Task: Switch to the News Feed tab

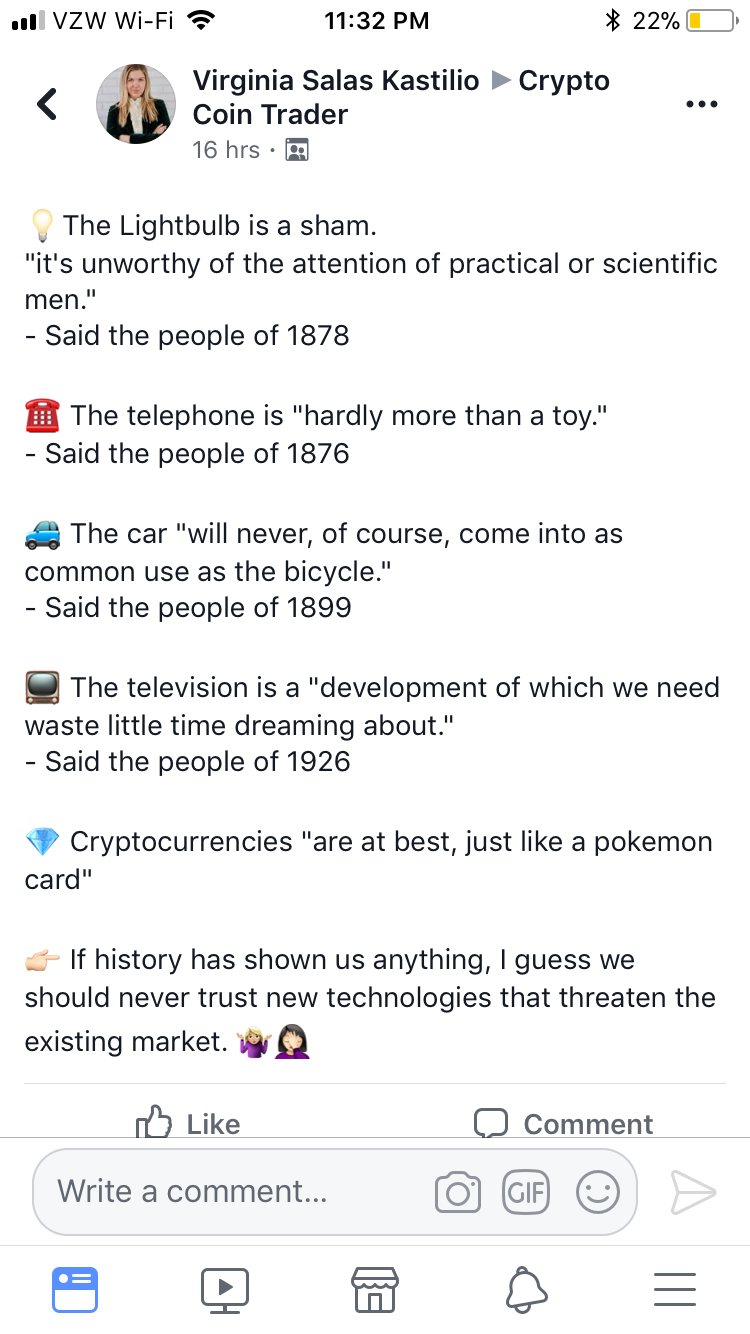Action: click(x=75, y=1289)
